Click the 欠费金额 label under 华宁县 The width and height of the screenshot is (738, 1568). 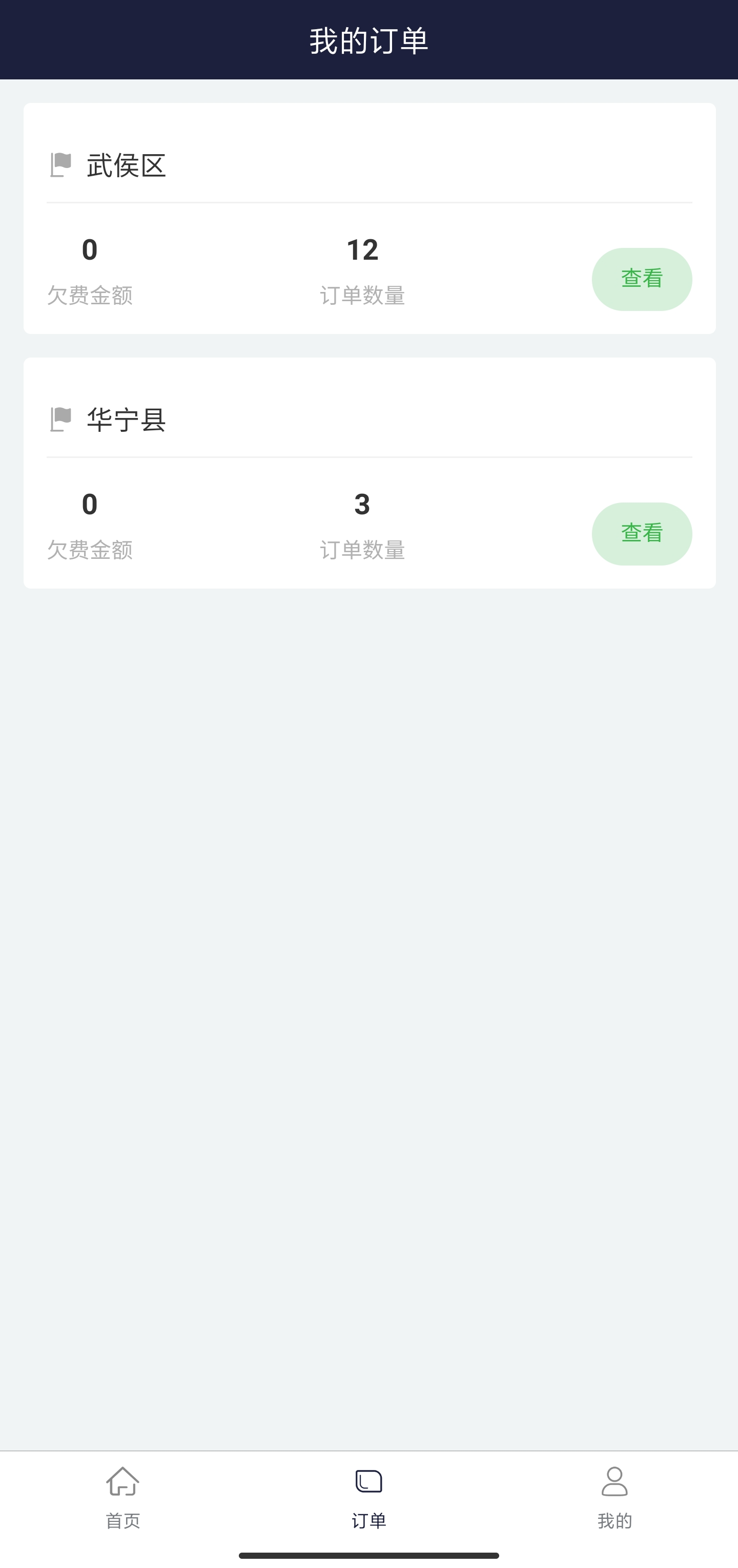[91, 551]
